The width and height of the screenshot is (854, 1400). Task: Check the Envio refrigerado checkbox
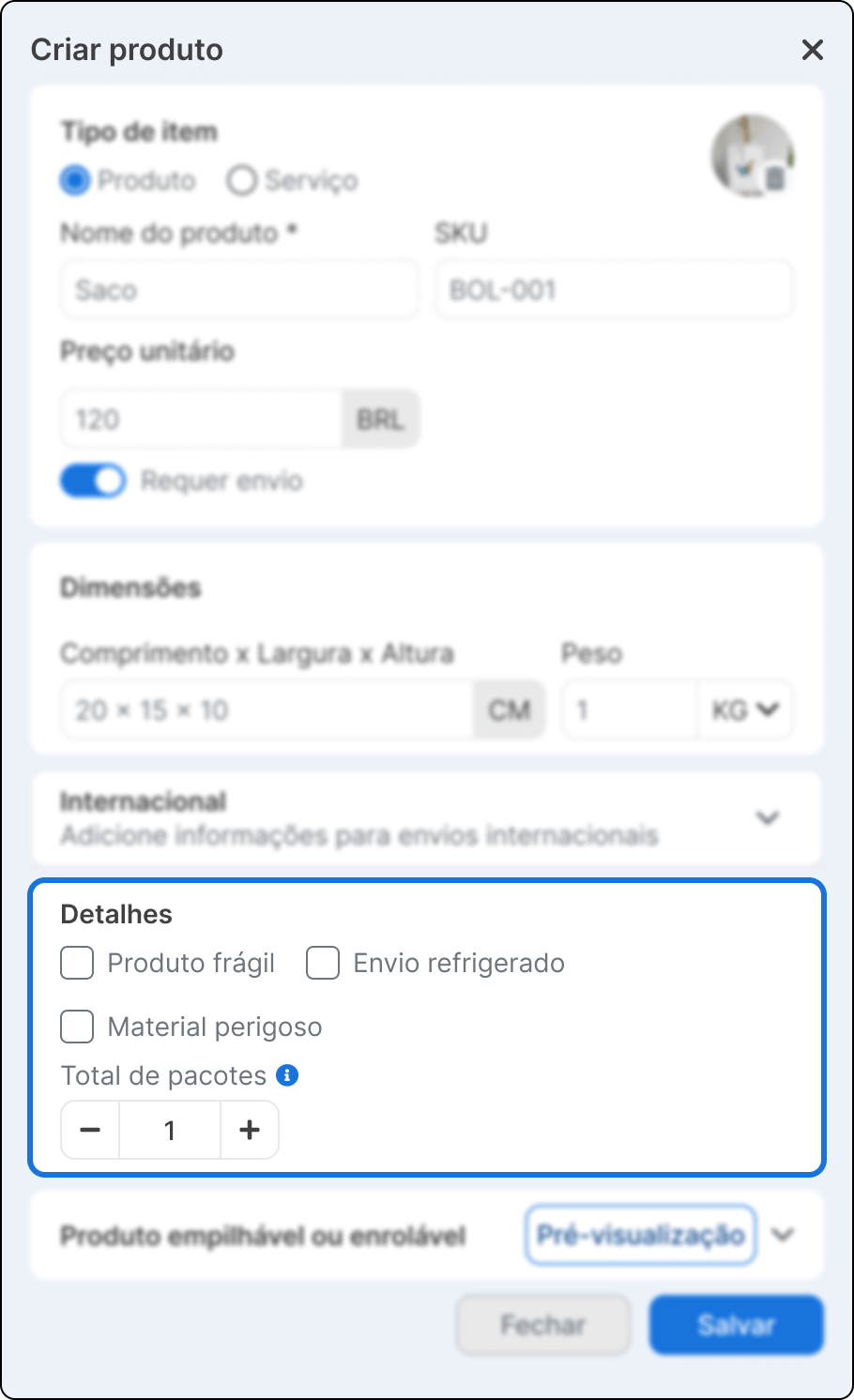(x=323, y=963)
